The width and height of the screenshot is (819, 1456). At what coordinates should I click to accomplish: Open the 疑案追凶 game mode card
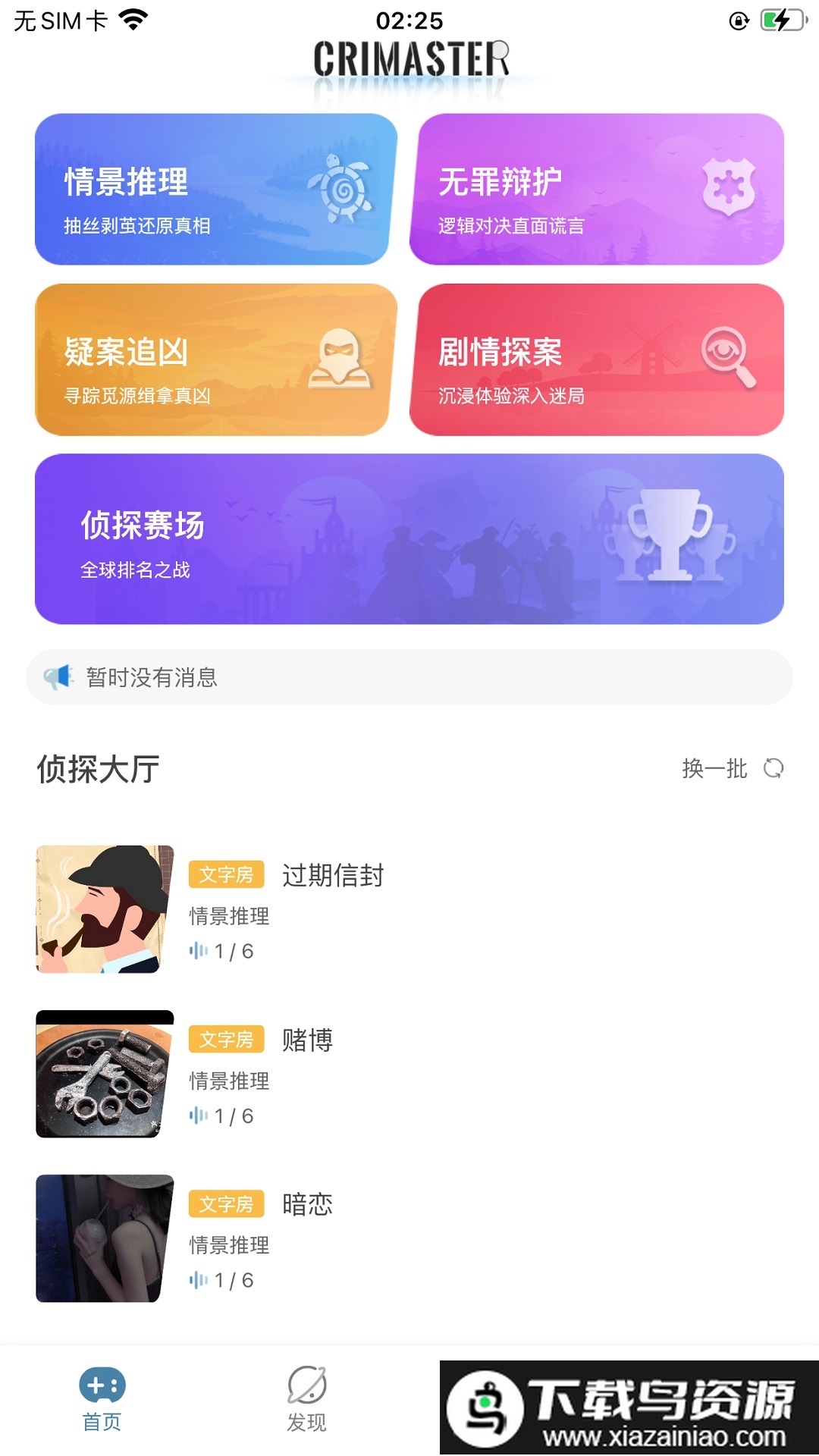(215, 359)
